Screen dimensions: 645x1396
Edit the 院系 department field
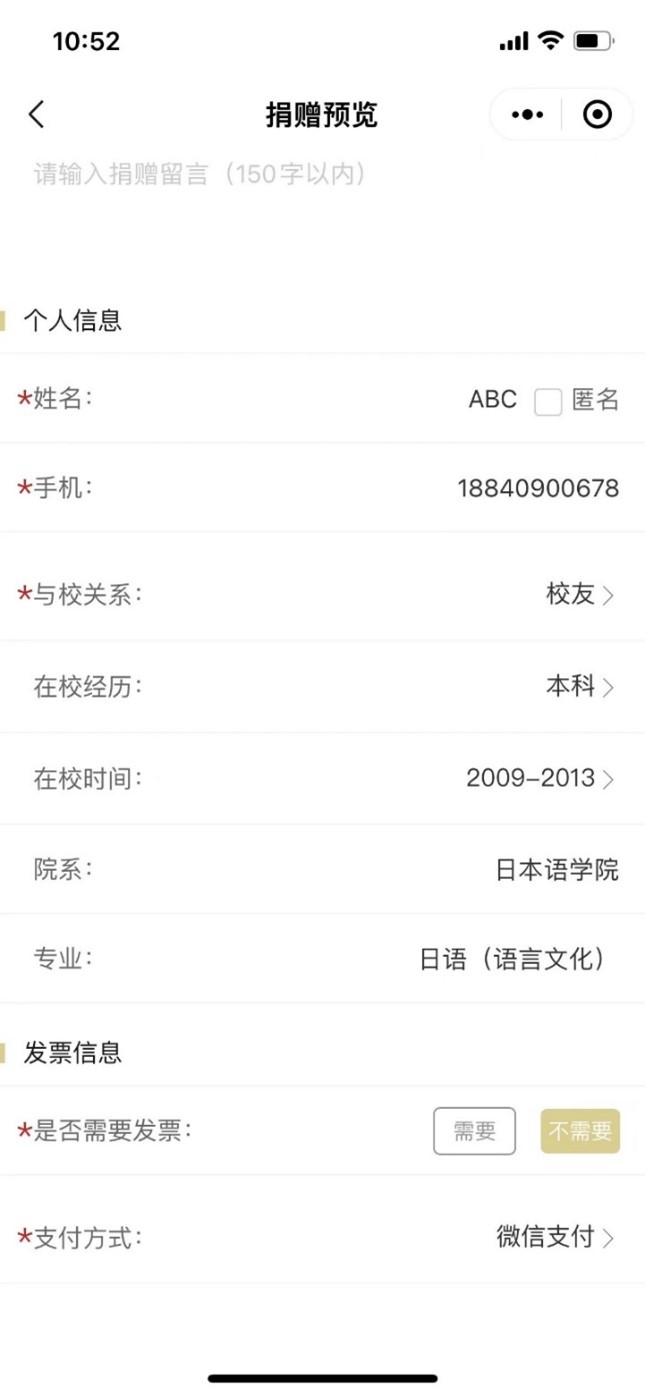[x=557, y=870]
